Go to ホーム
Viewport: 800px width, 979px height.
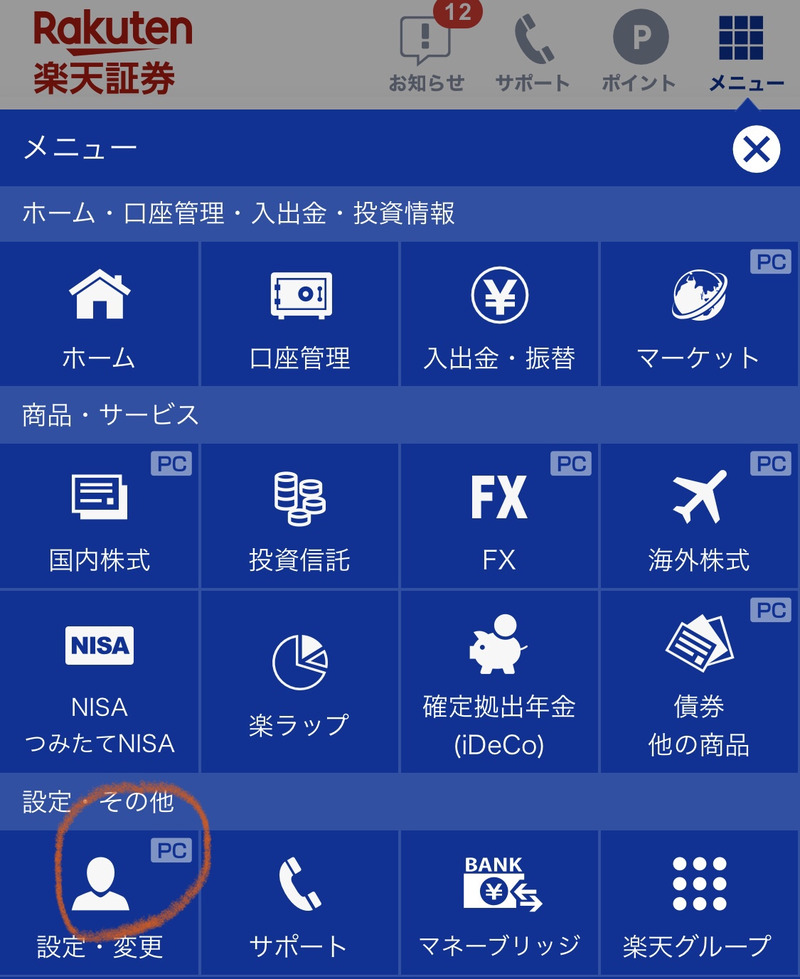pos(99,314)
